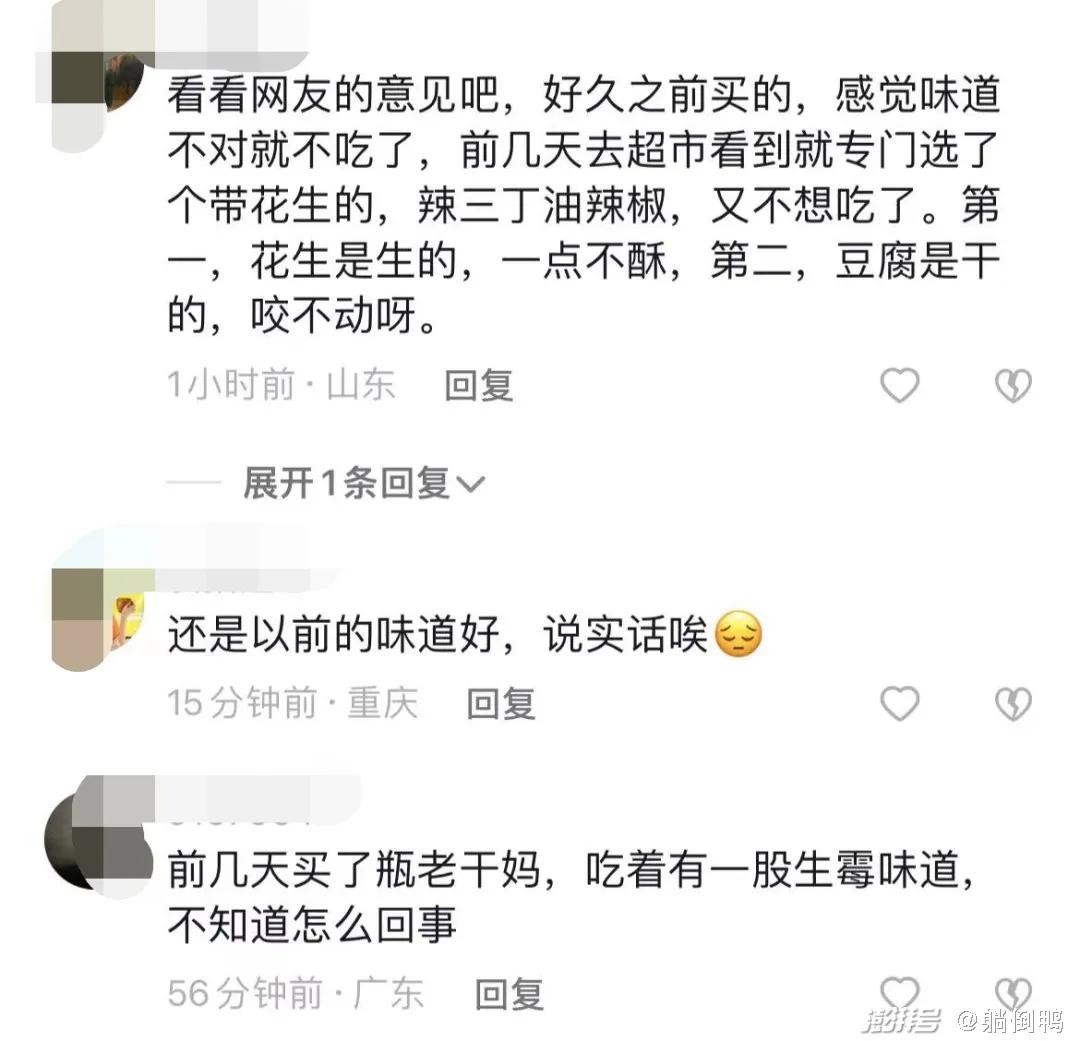The width and height of the screenshot is (1080, 1041).
Task: Dislike the Shandong comment about peanuts
Action: click(1012, 385)
